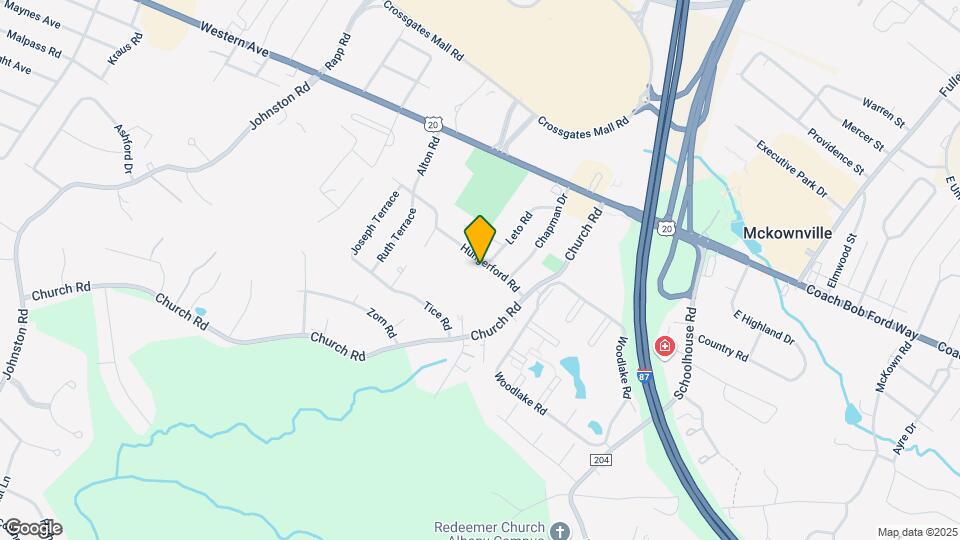Tap the orange location marker pin
The height and width of the screenshot is (540, 960).
[480, 239]
